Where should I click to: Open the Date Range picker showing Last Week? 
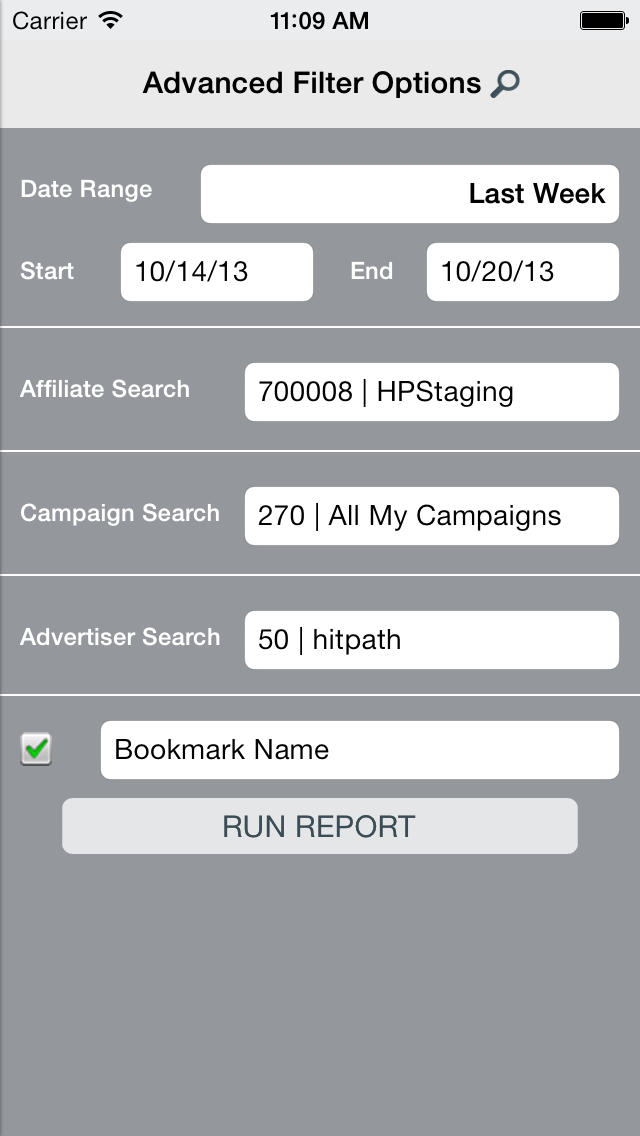410,194
